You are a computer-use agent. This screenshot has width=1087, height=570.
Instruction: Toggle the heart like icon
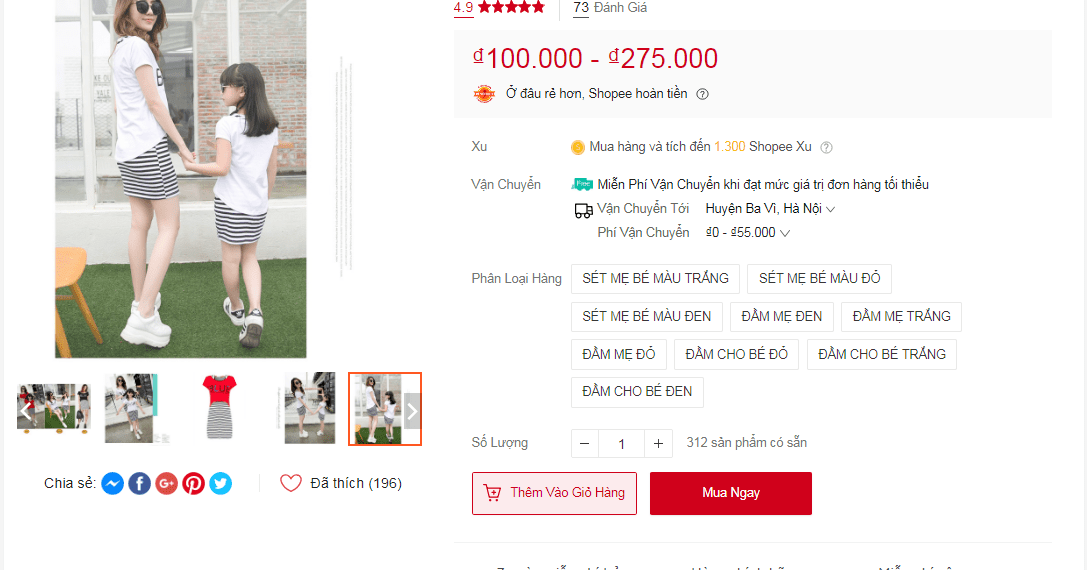(x=290, y=484)
